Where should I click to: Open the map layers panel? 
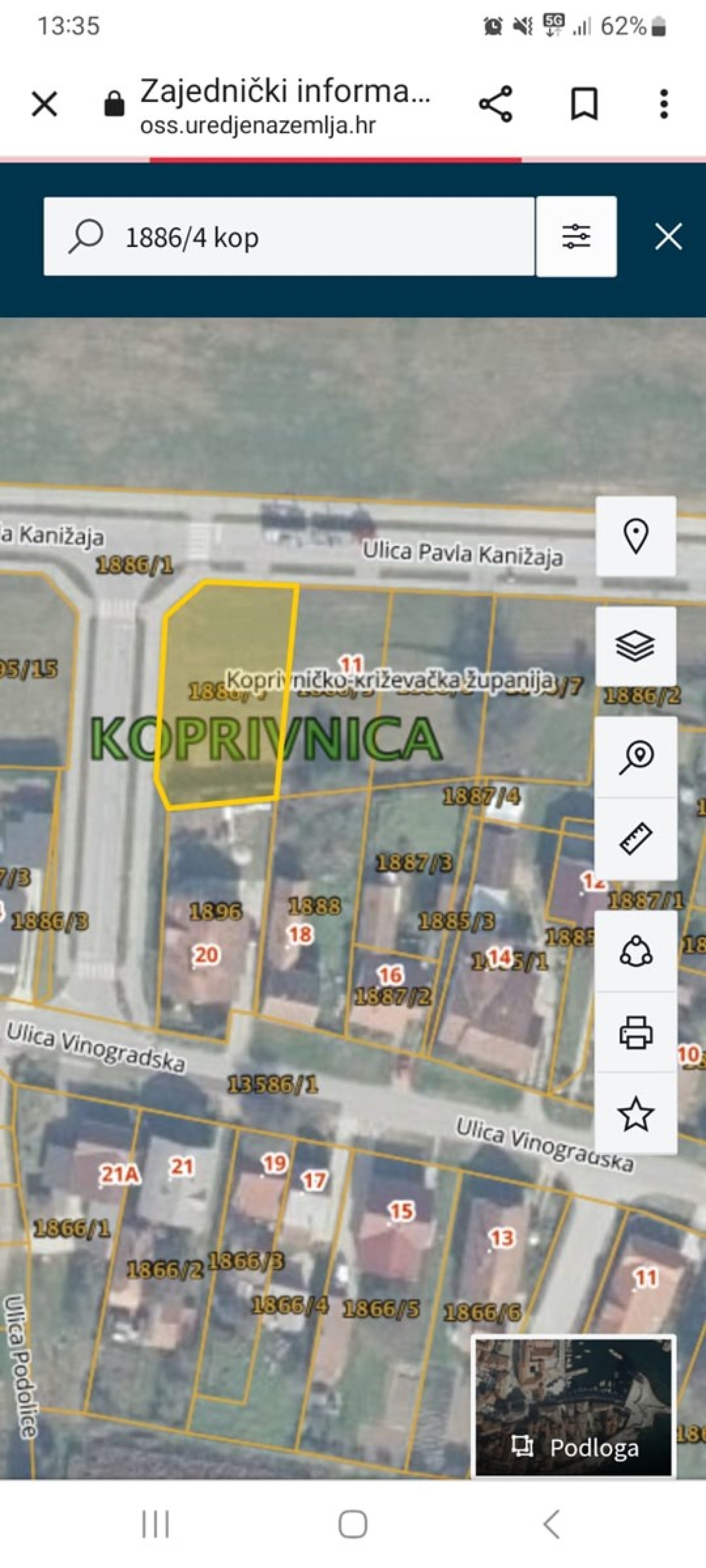636,646
